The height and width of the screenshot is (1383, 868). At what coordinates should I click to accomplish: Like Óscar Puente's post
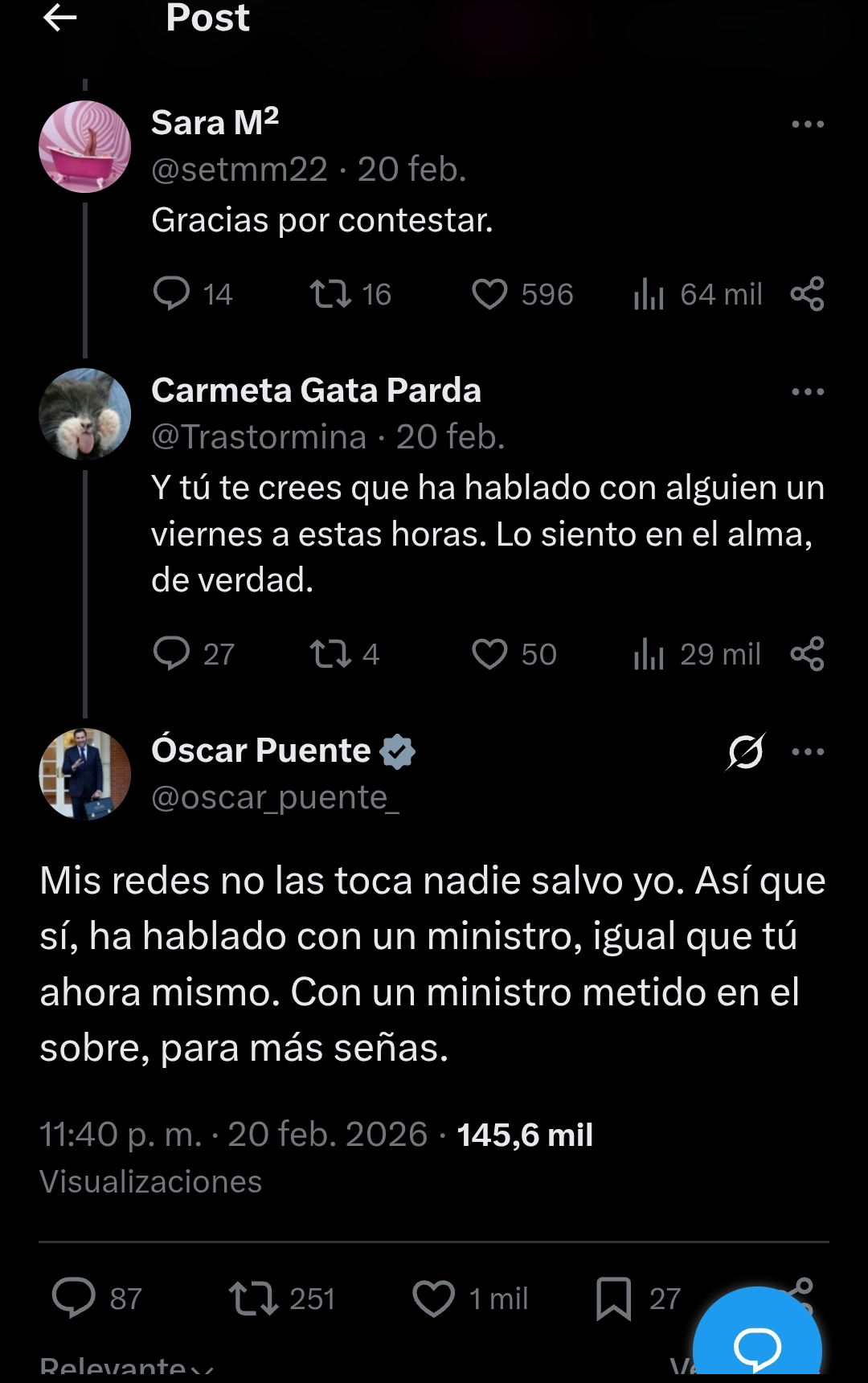434,1298
